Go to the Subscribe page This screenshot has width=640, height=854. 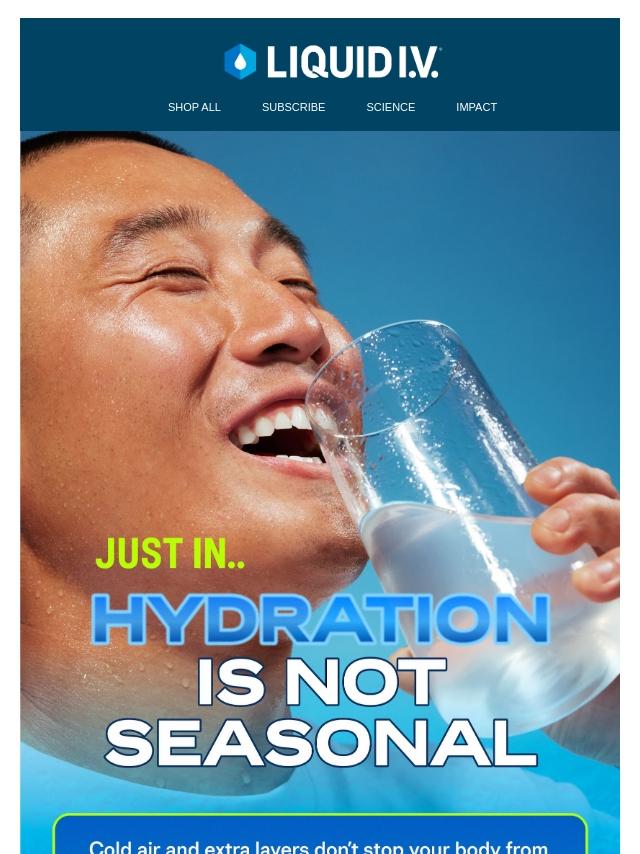(293, 107)
